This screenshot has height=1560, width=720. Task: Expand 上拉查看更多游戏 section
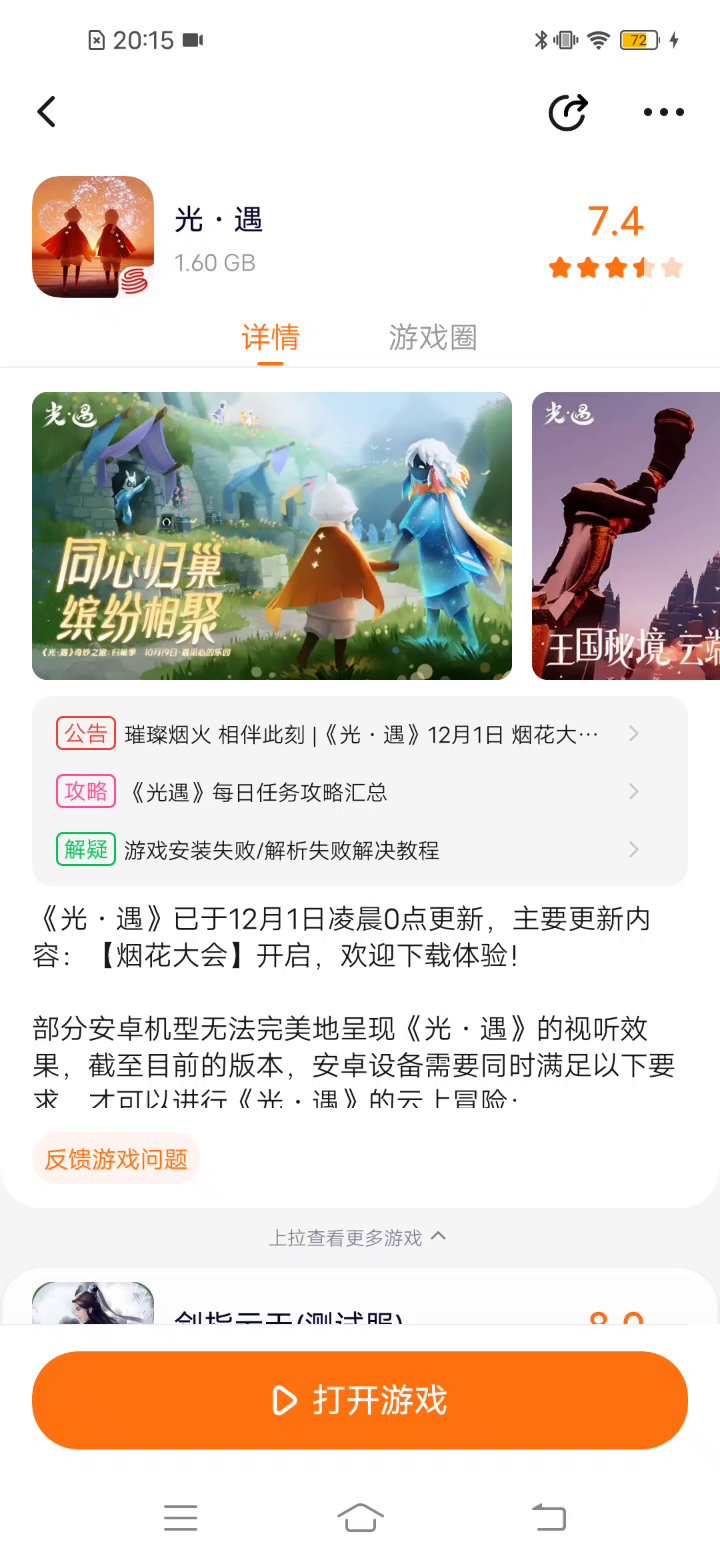pos(358,1238)
